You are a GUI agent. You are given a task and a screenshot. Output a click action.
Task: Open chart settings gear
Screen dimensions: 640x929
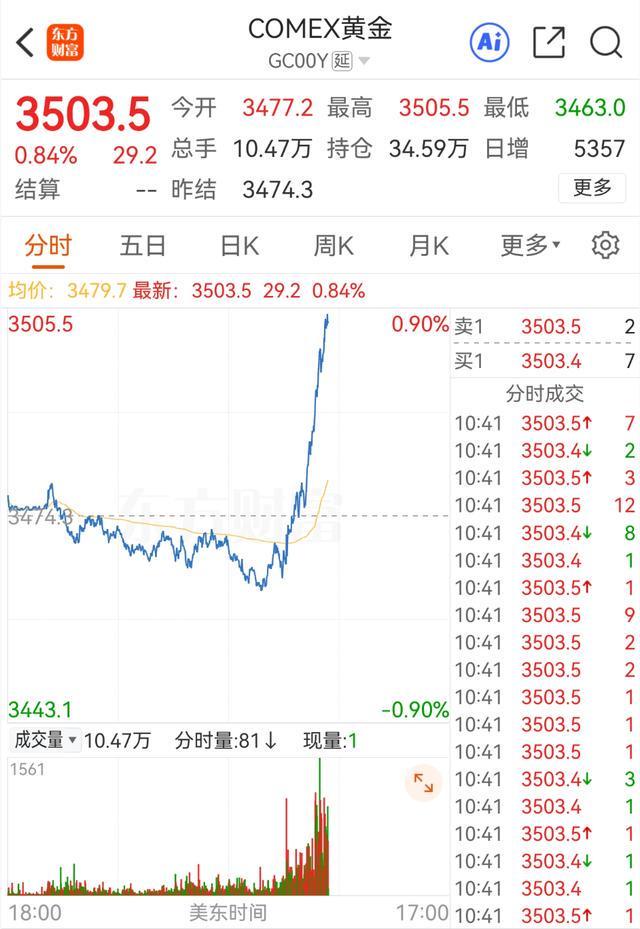(x=605, y=245)
